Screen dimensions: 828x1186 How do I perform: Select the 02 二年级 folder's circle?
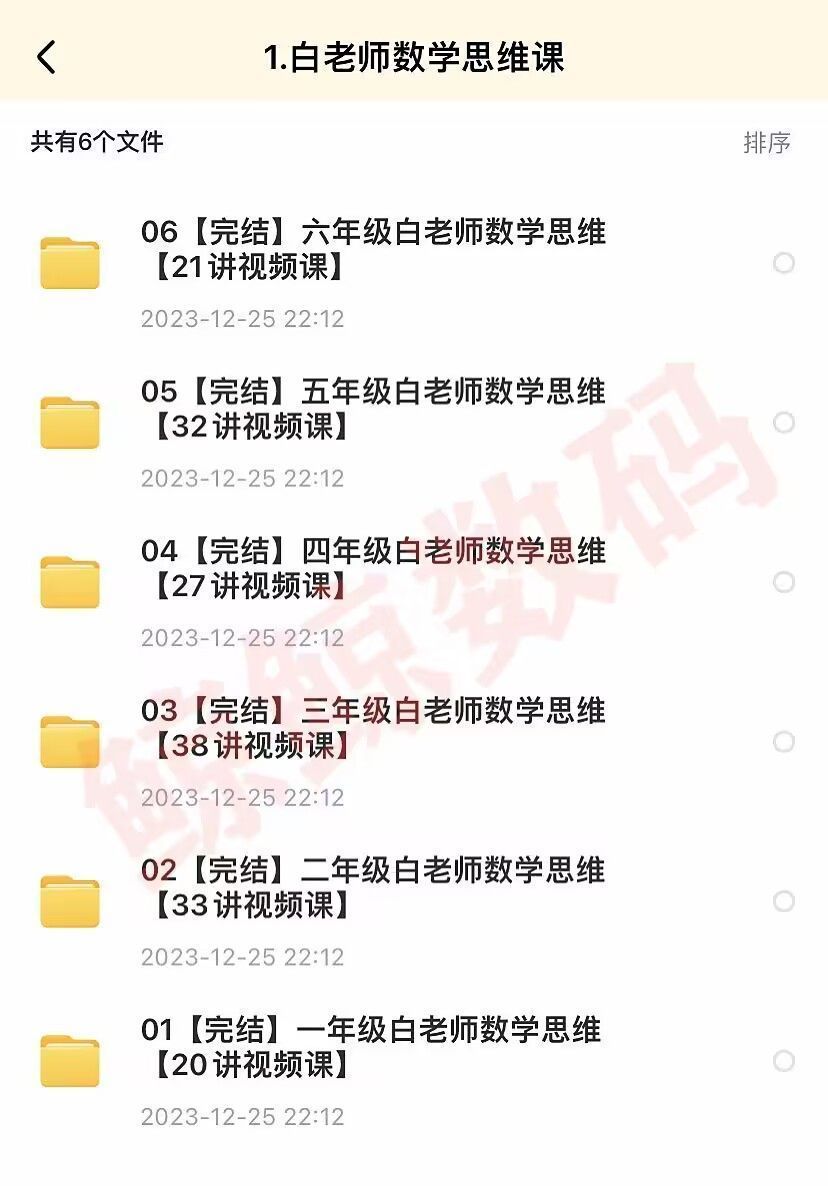coord(784,901)
